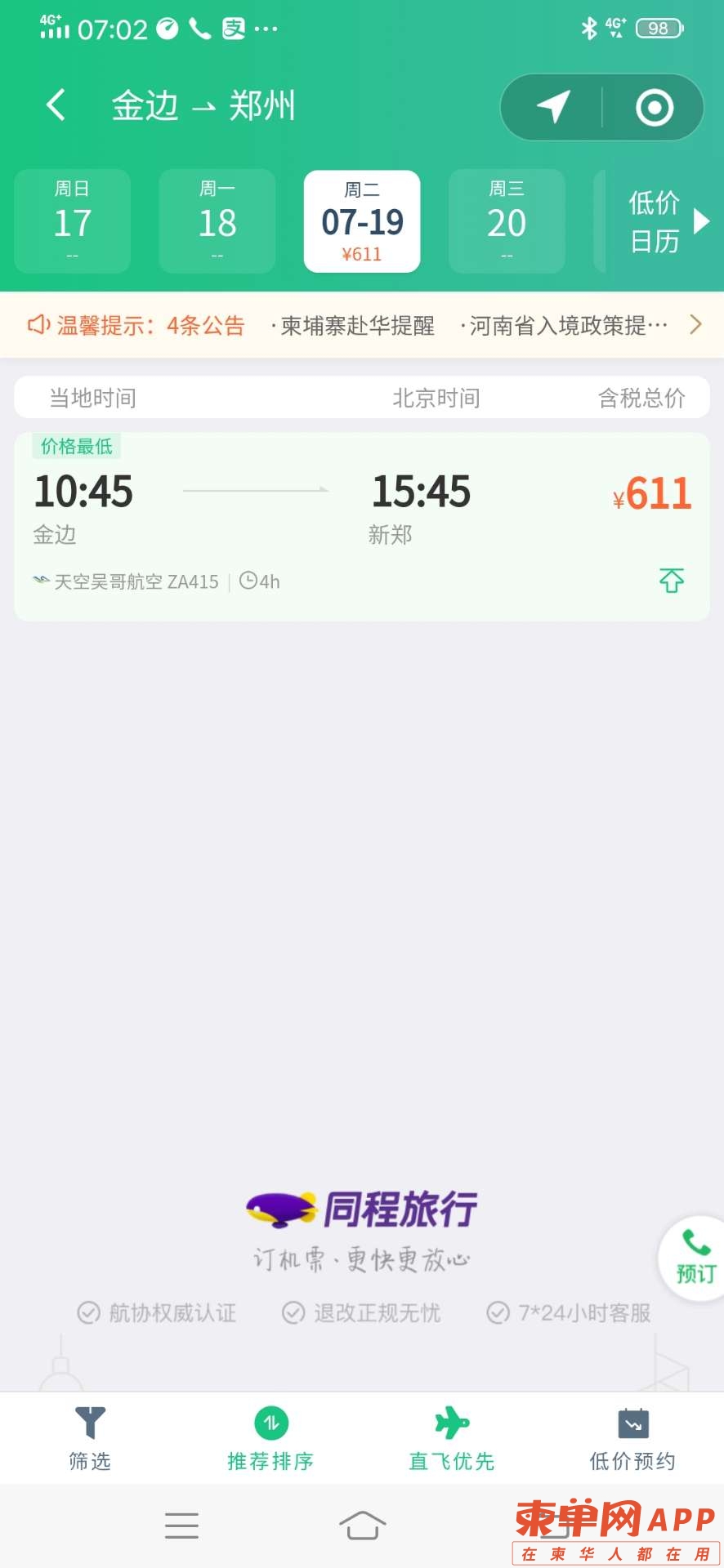This screenshot has width=724, height=1568.
Task: Select date 周日 17
Action: 72,221
